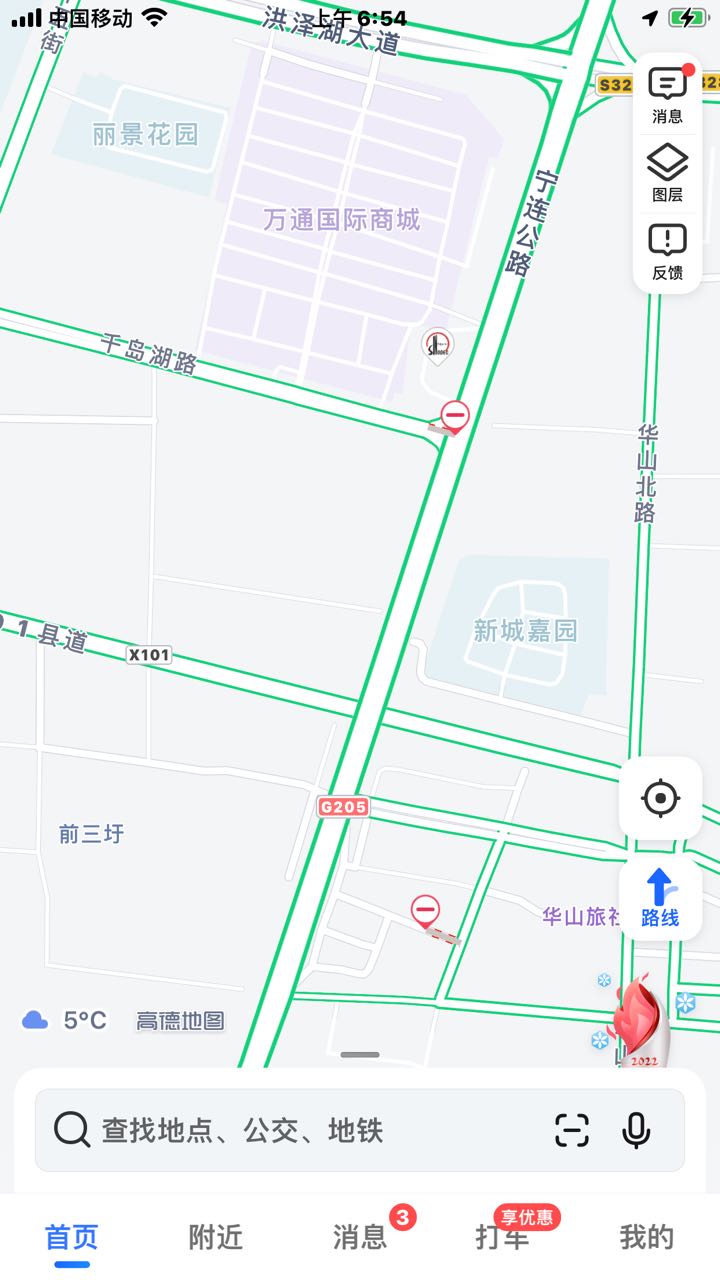Open the 图层 layers panel

coord(667,174)
